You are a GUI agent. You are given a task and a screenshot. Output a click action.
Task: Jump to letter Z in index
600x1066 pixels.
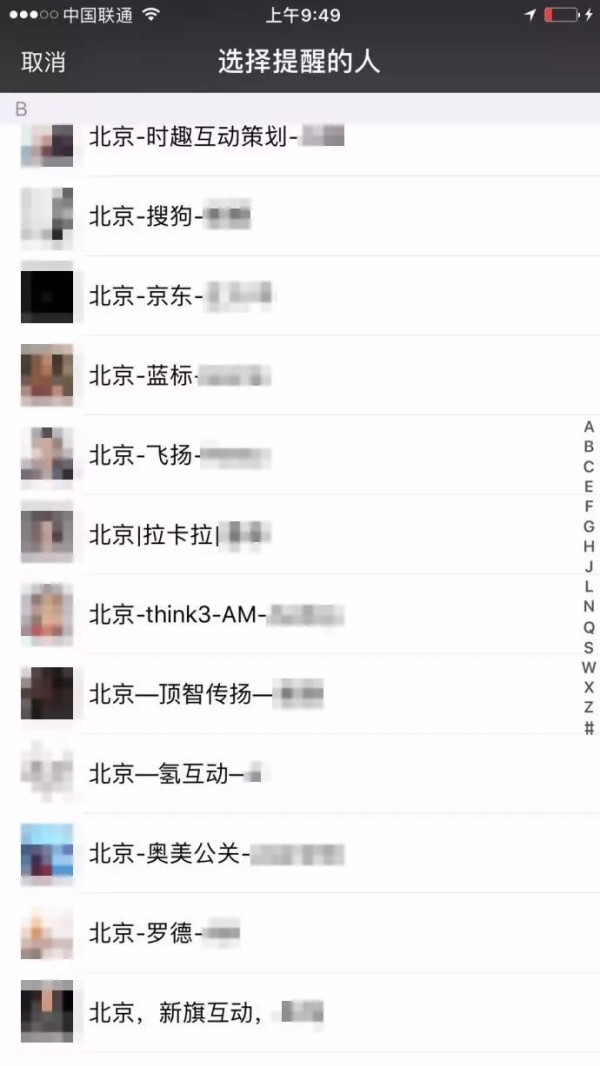589,707
